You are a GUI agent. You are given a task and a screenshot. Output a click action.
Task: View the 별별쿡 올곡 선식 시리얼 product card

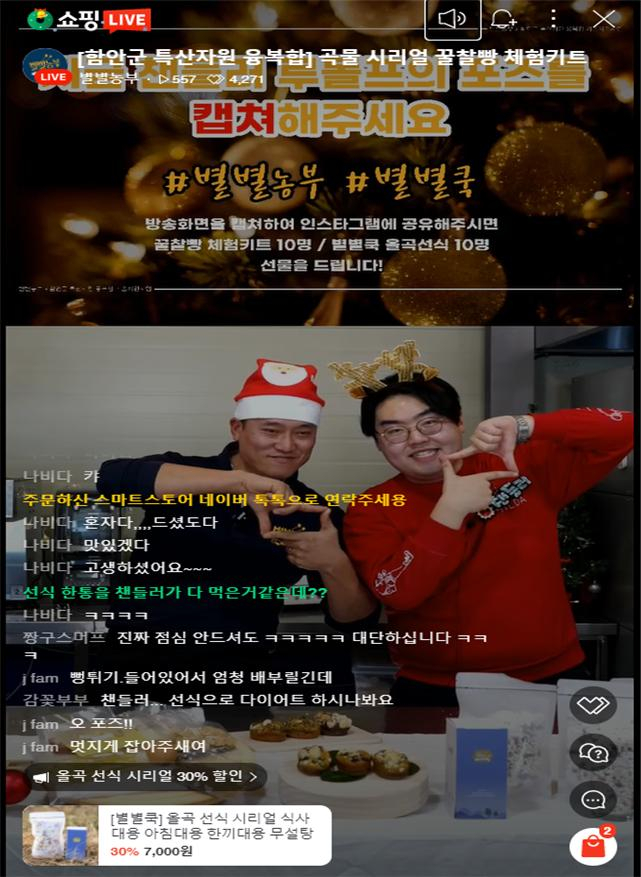point(177,834)
